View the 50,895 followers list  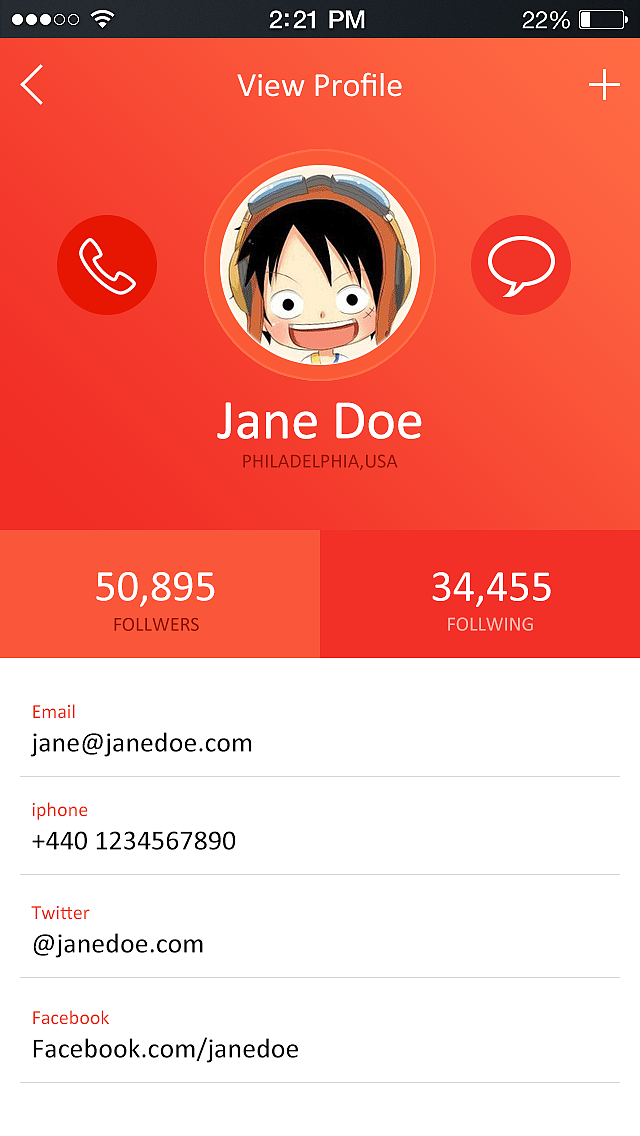[x=159, y=594]
